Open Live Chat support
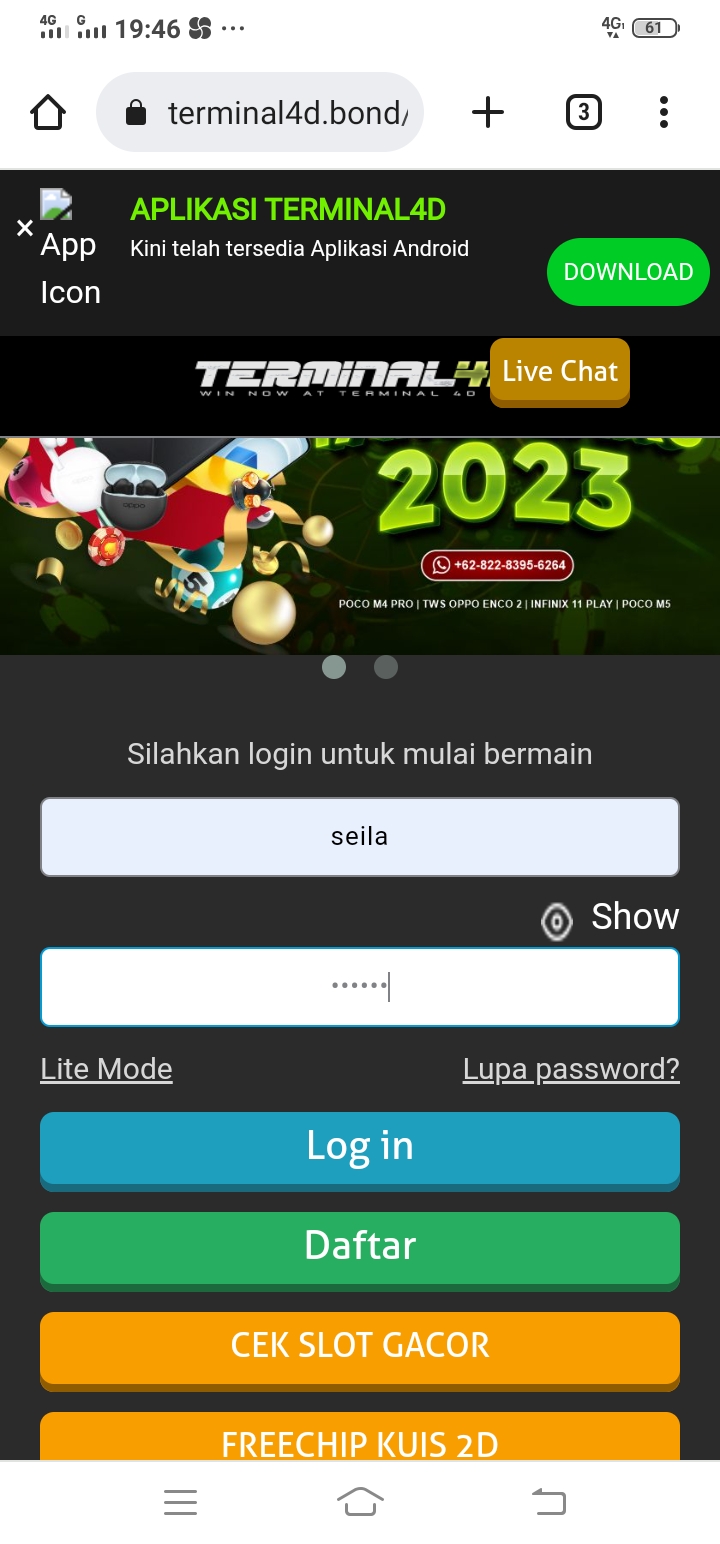This screenshot has width=720, height=1544. point(560,371)
